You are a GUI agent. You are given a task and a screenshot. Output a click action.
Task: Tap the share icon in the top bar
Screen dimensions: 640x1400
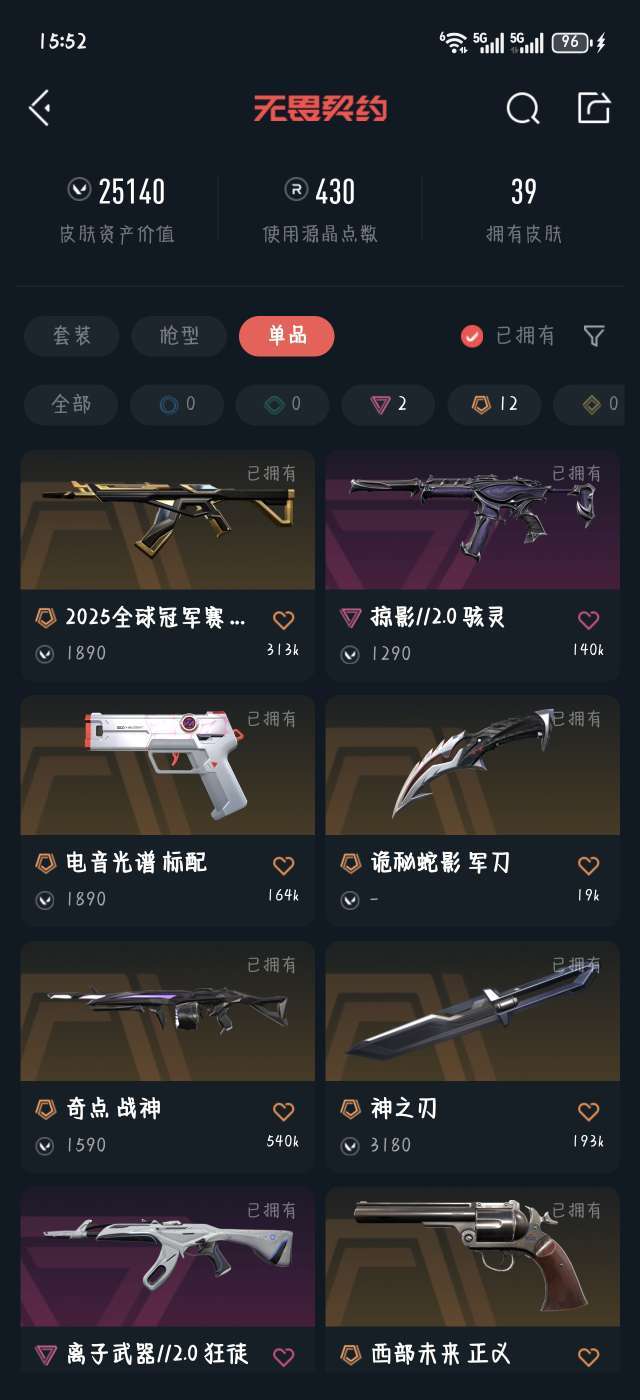(594, 108)
